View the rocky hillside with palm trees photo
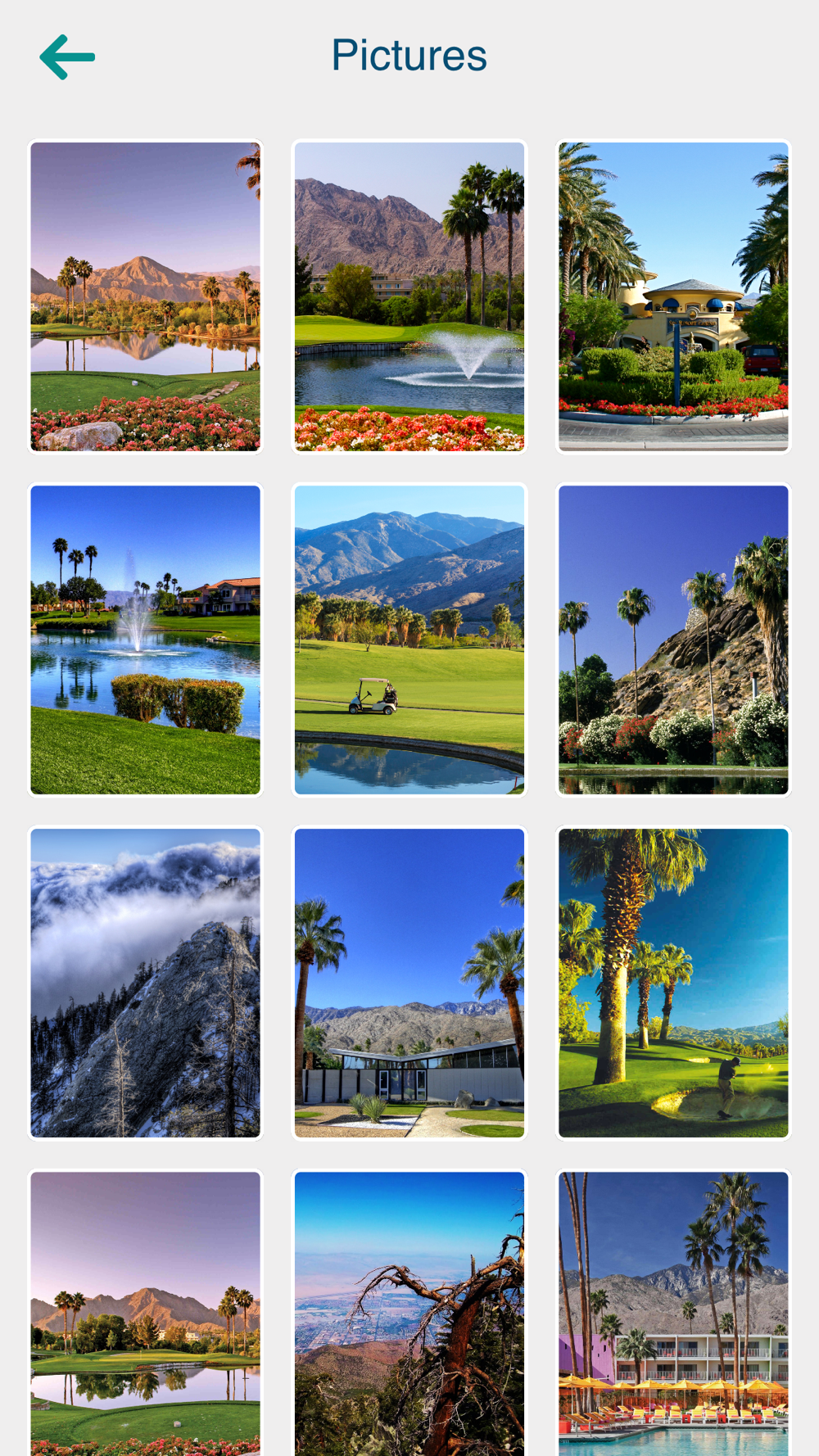Image resolution: width=819 pixels, height=1456 pixels. [673, 640]
